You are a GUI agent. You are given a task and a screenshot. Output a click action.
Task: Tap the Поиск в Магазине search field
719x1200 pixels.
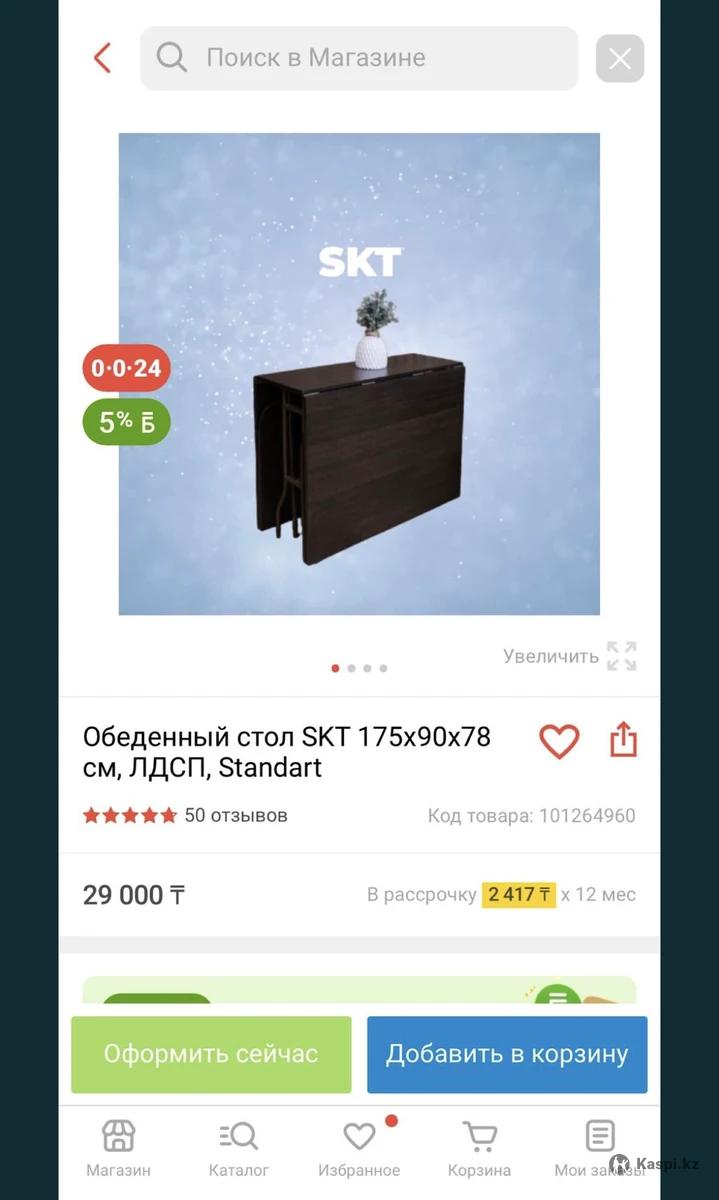359,58
